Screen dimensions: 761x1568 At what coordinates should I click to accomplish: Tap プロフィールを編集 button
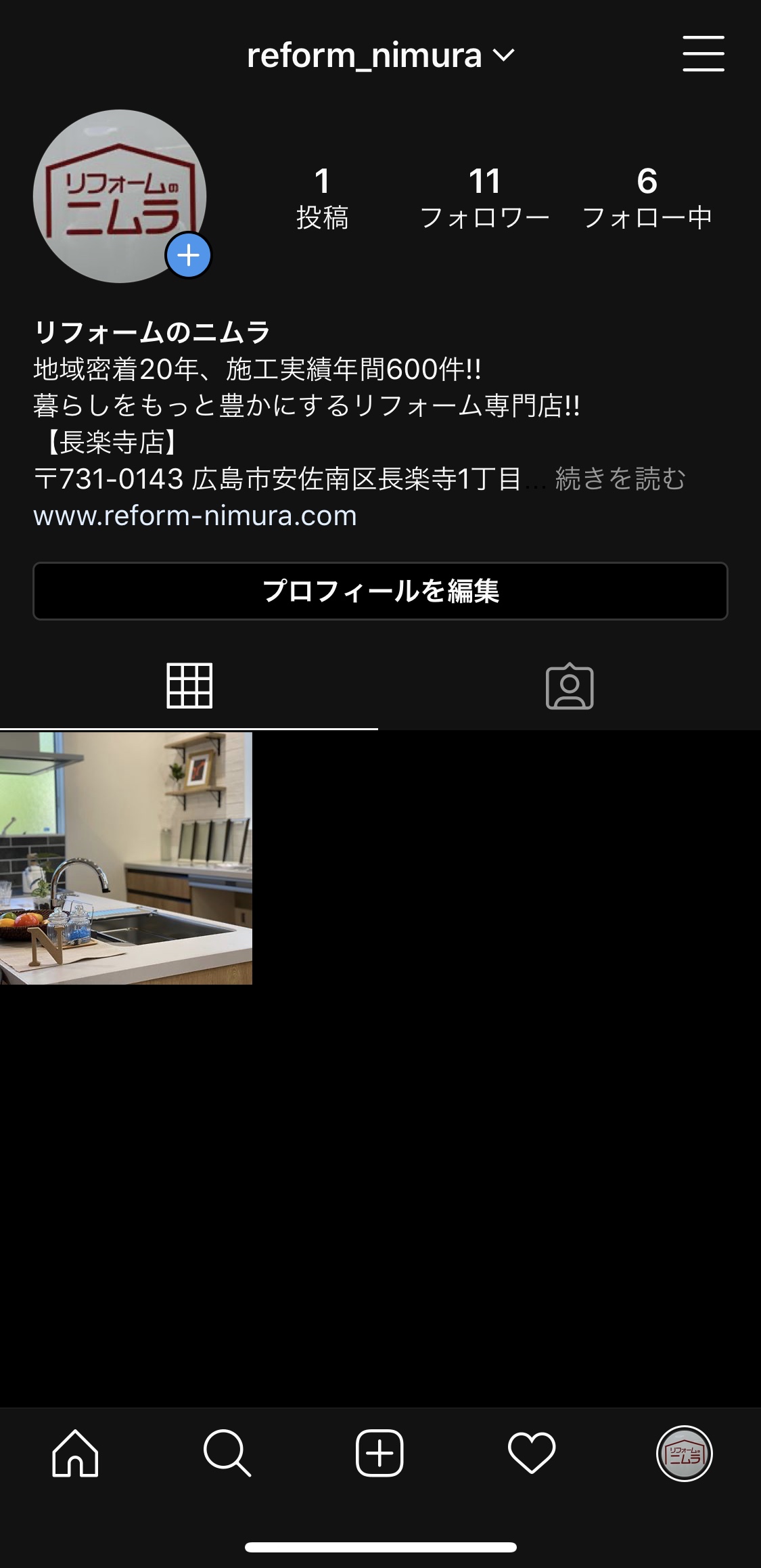[380, 591]
